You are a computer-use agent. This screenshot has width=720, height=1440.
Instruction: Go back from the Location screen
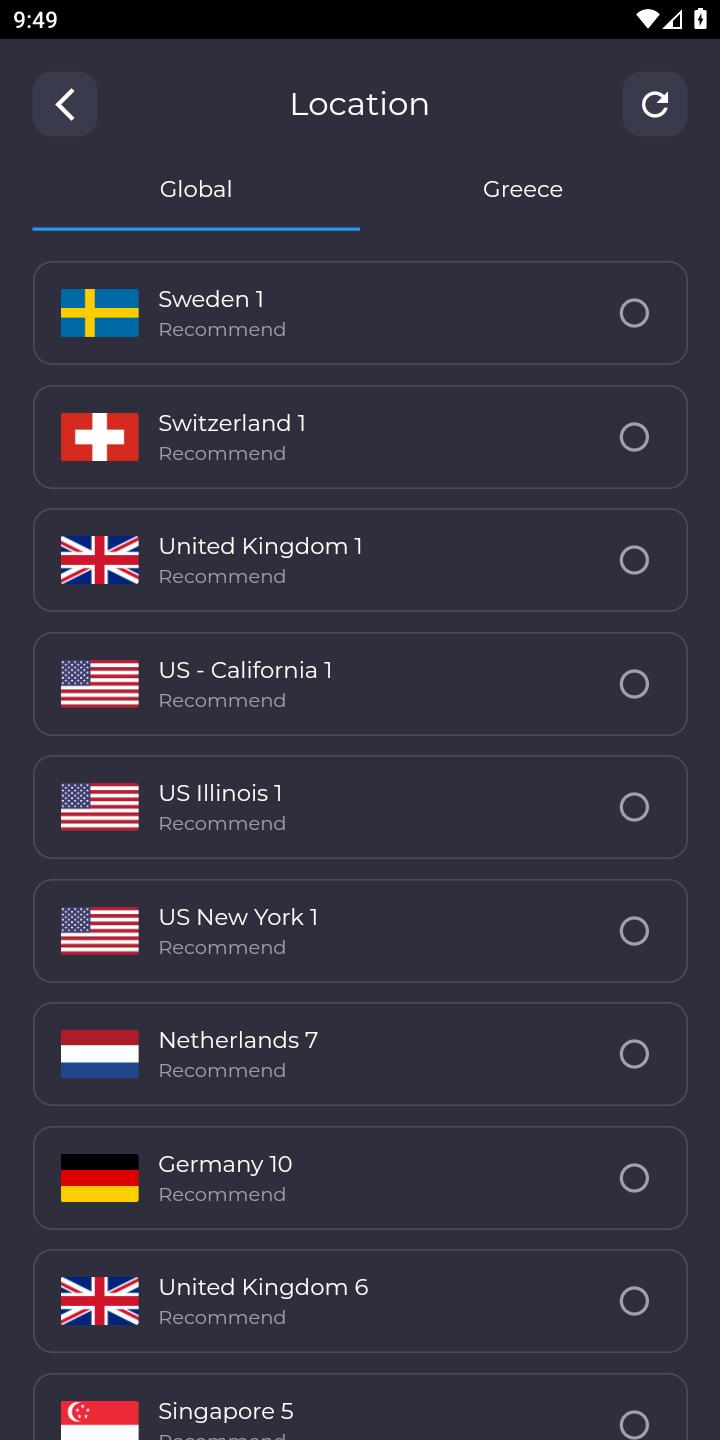pyautogui.click(x=65, y=104)
